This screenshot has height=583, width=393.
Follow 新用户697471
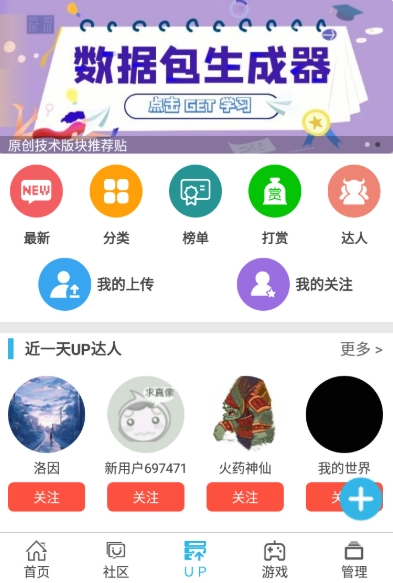coord(146,497)
